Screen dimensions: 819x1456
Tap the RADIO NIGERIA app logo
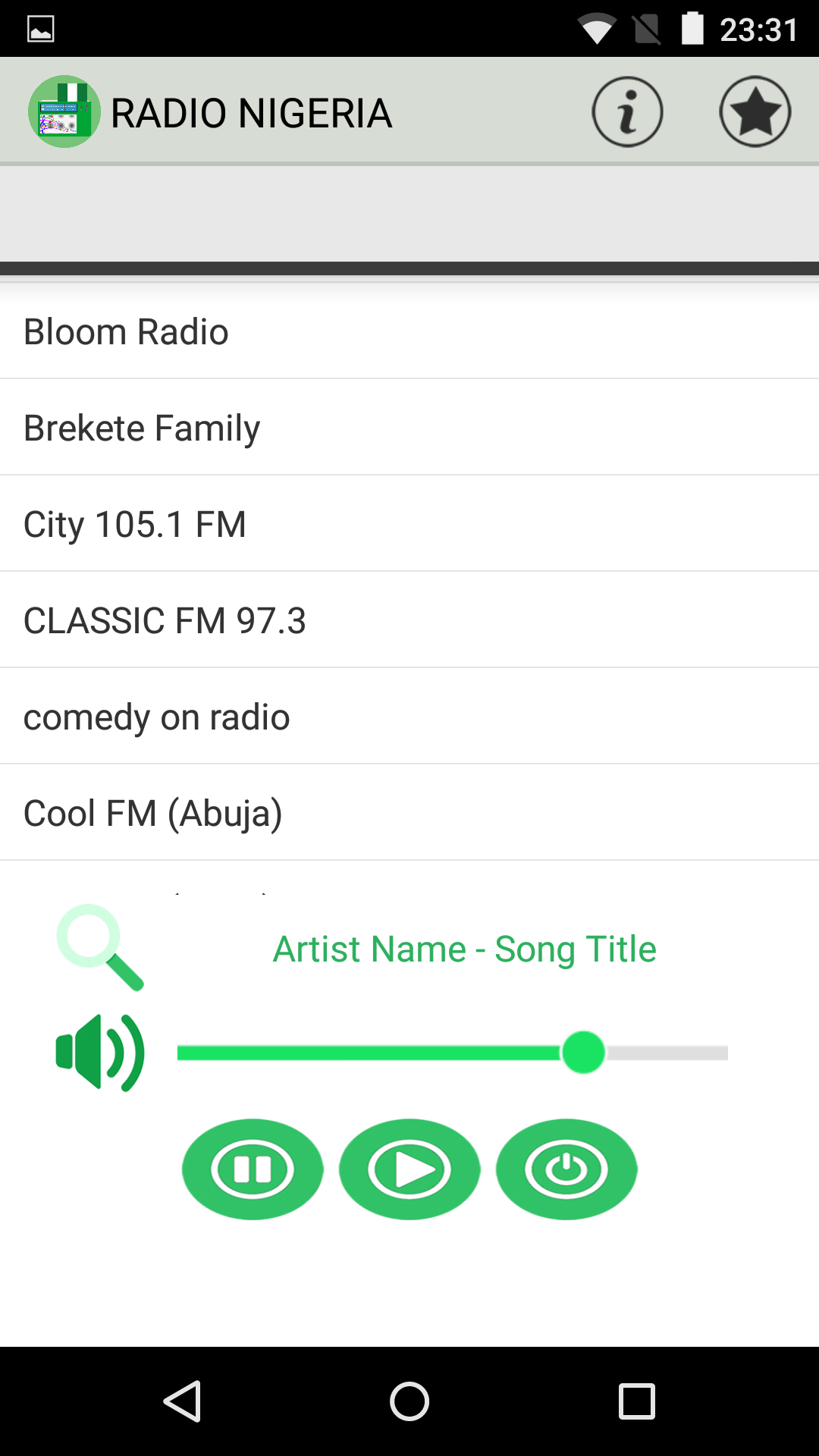64,111
